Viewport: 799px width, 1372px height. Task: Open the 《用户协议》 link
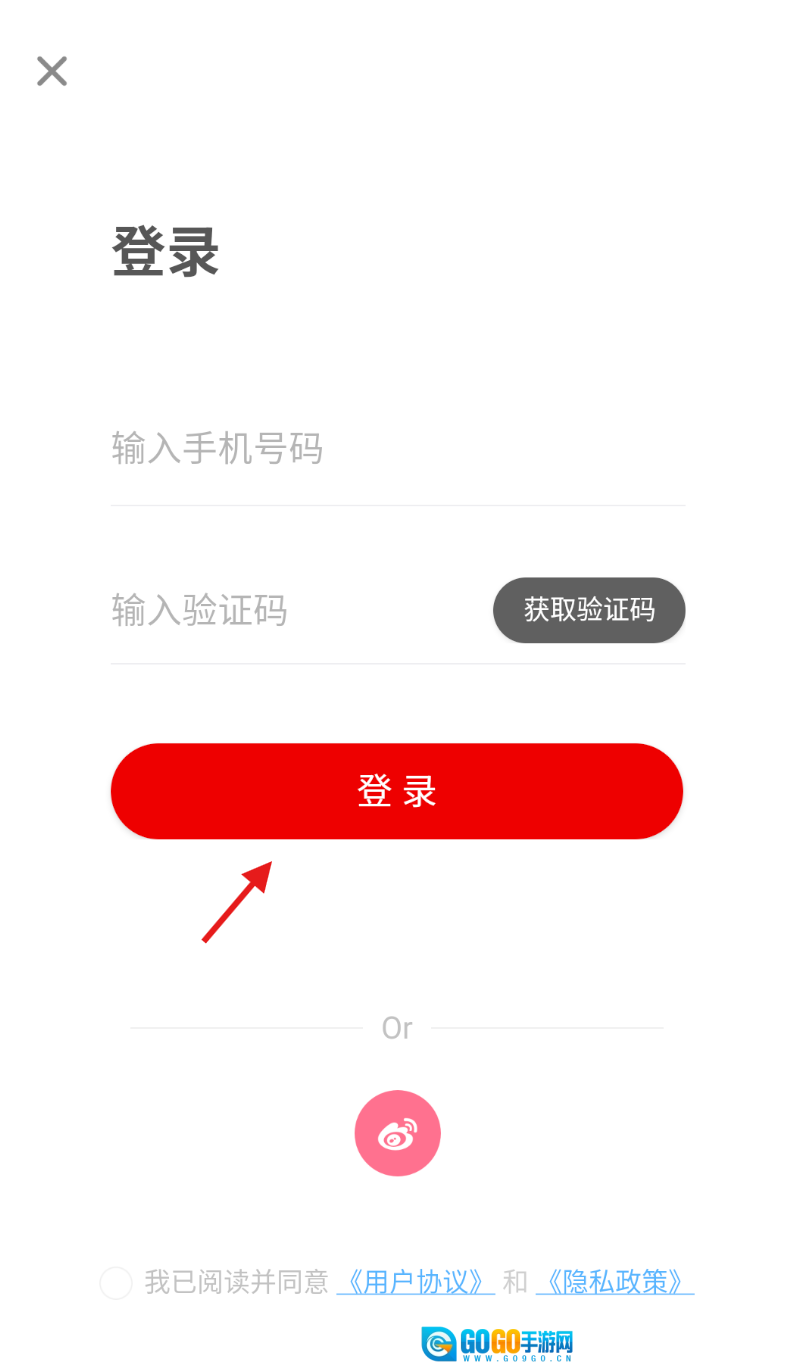(x=415, y=1282)
